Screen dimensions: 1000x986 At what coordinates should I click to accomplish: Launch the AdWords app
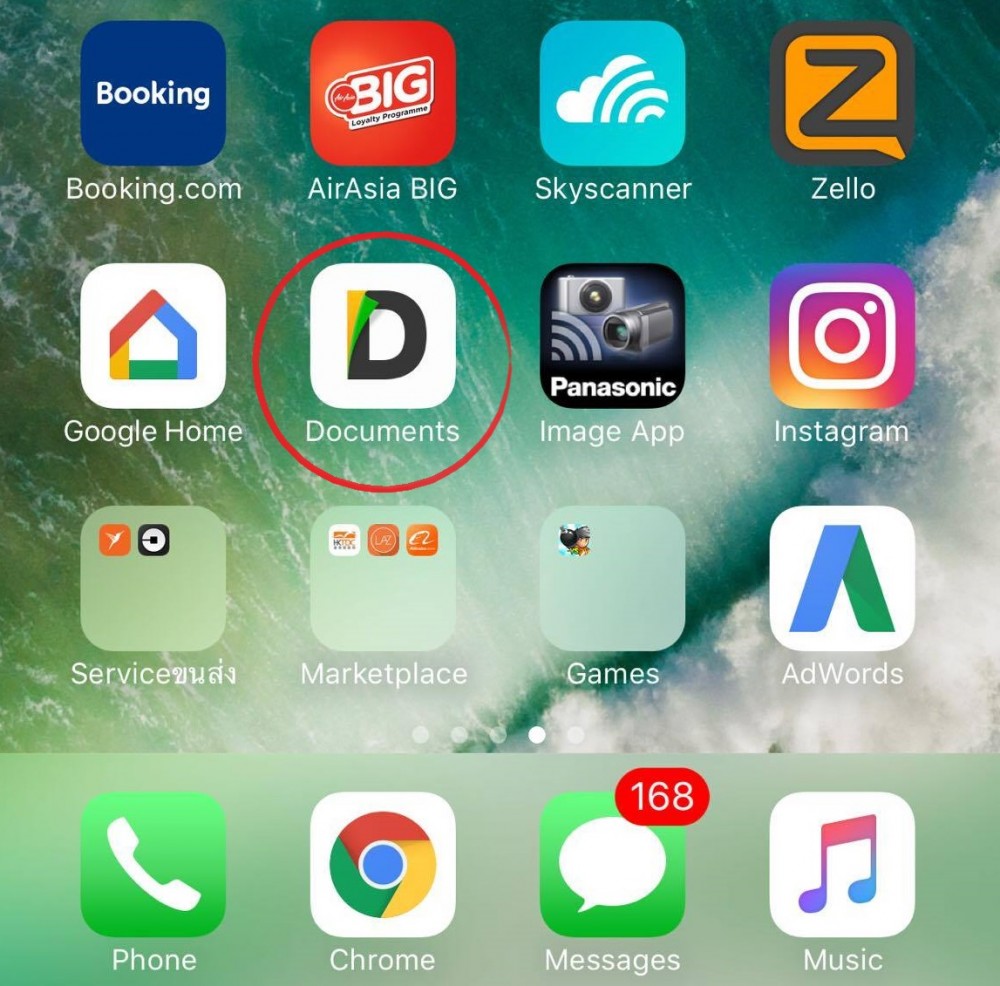842,579
